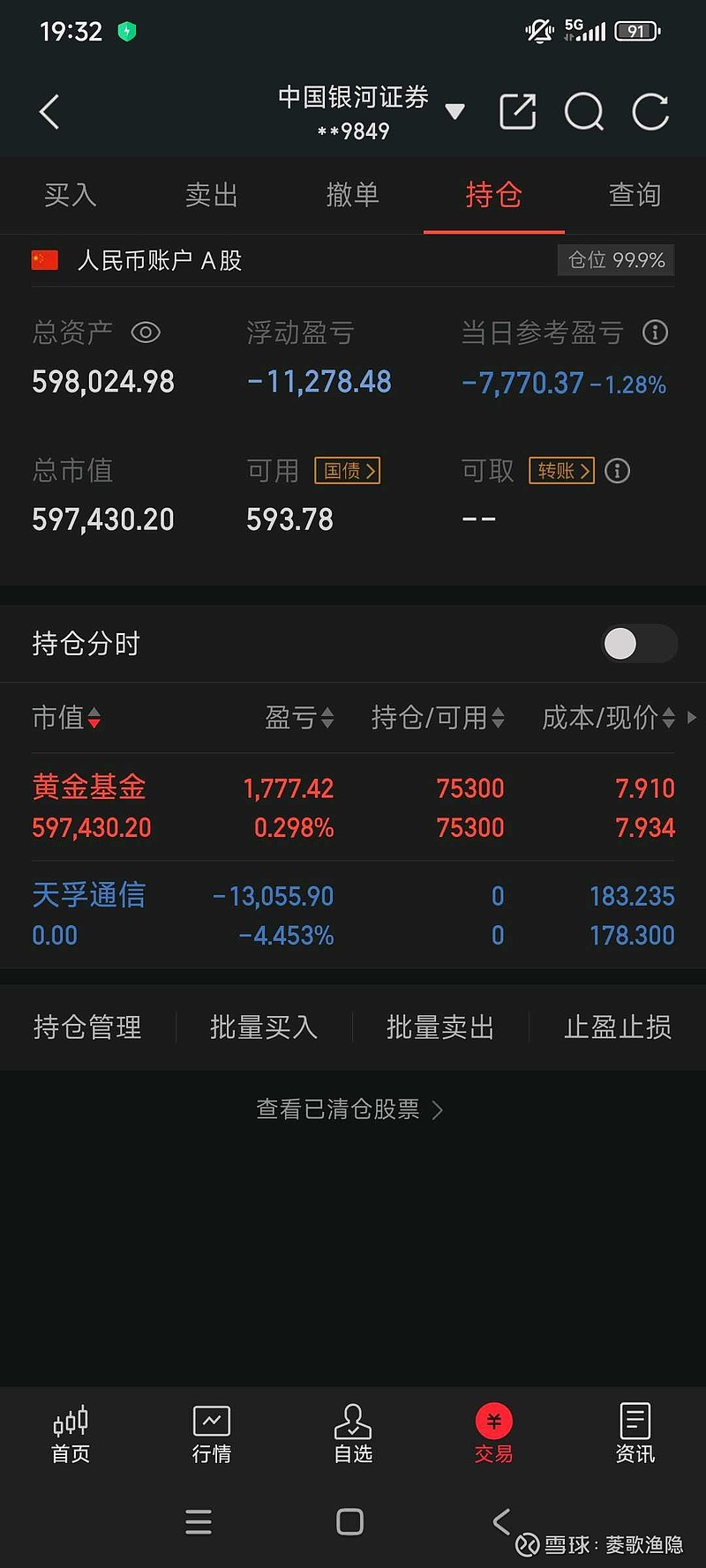Image resolution: width=706 pixels, height=1568 pixels.
Task: Open the 撤单 tab
Action: (351, 195)
